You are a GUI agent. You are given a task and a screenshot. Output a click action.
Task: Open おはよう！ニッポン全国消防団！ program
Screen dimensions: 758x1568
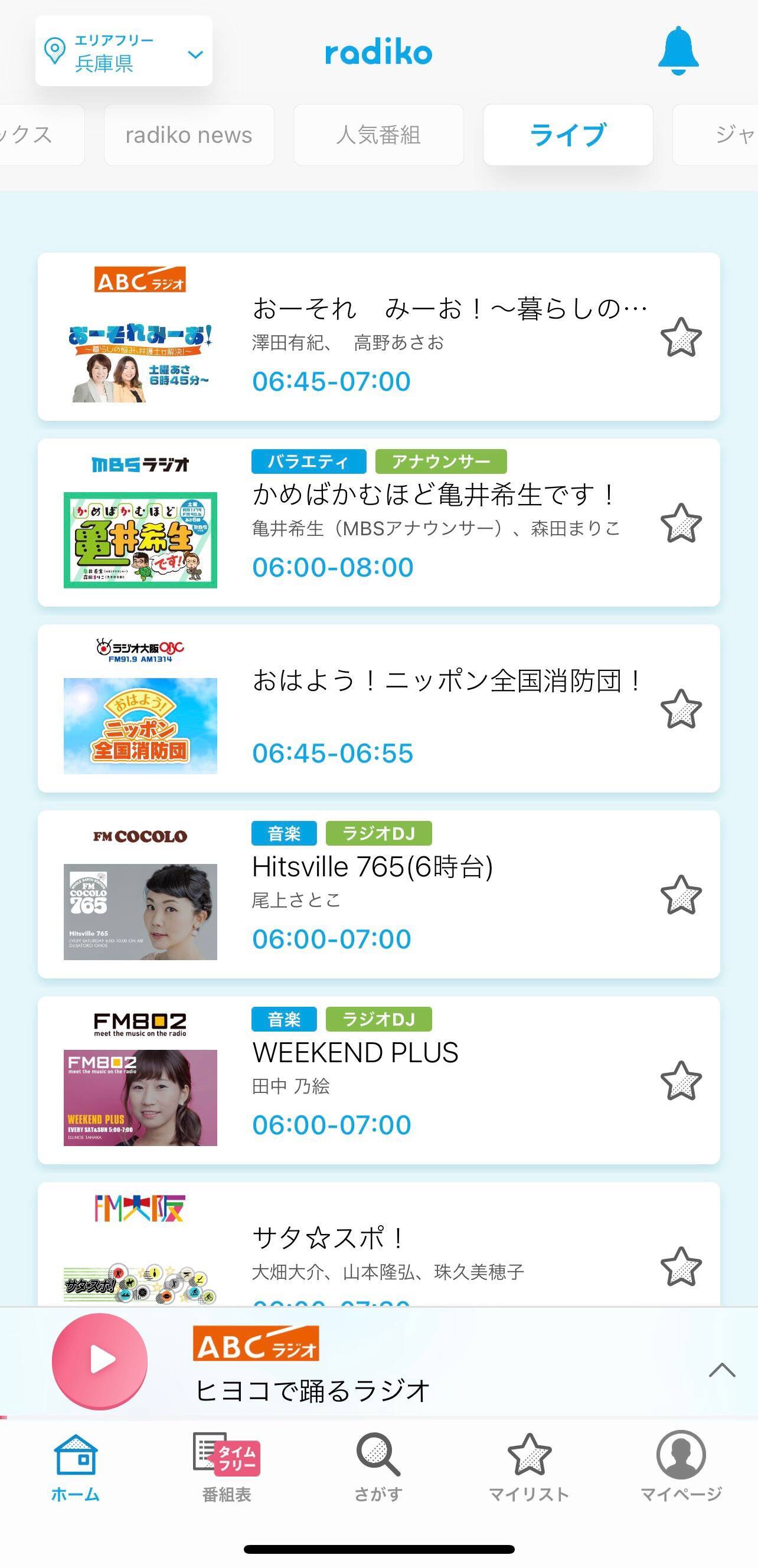pyautogui.click(x=426, y=709)
